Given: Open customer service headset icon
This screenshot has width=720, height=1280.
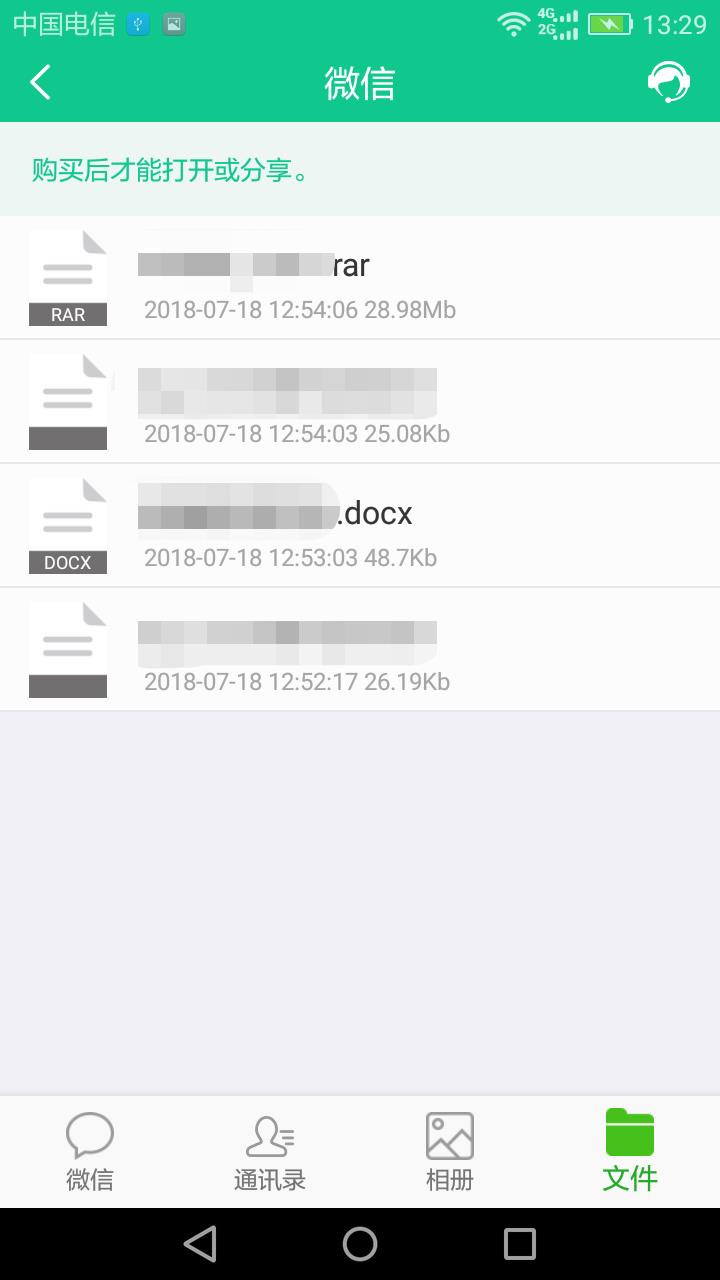Looking at the screenshot, I should point(668,83).
